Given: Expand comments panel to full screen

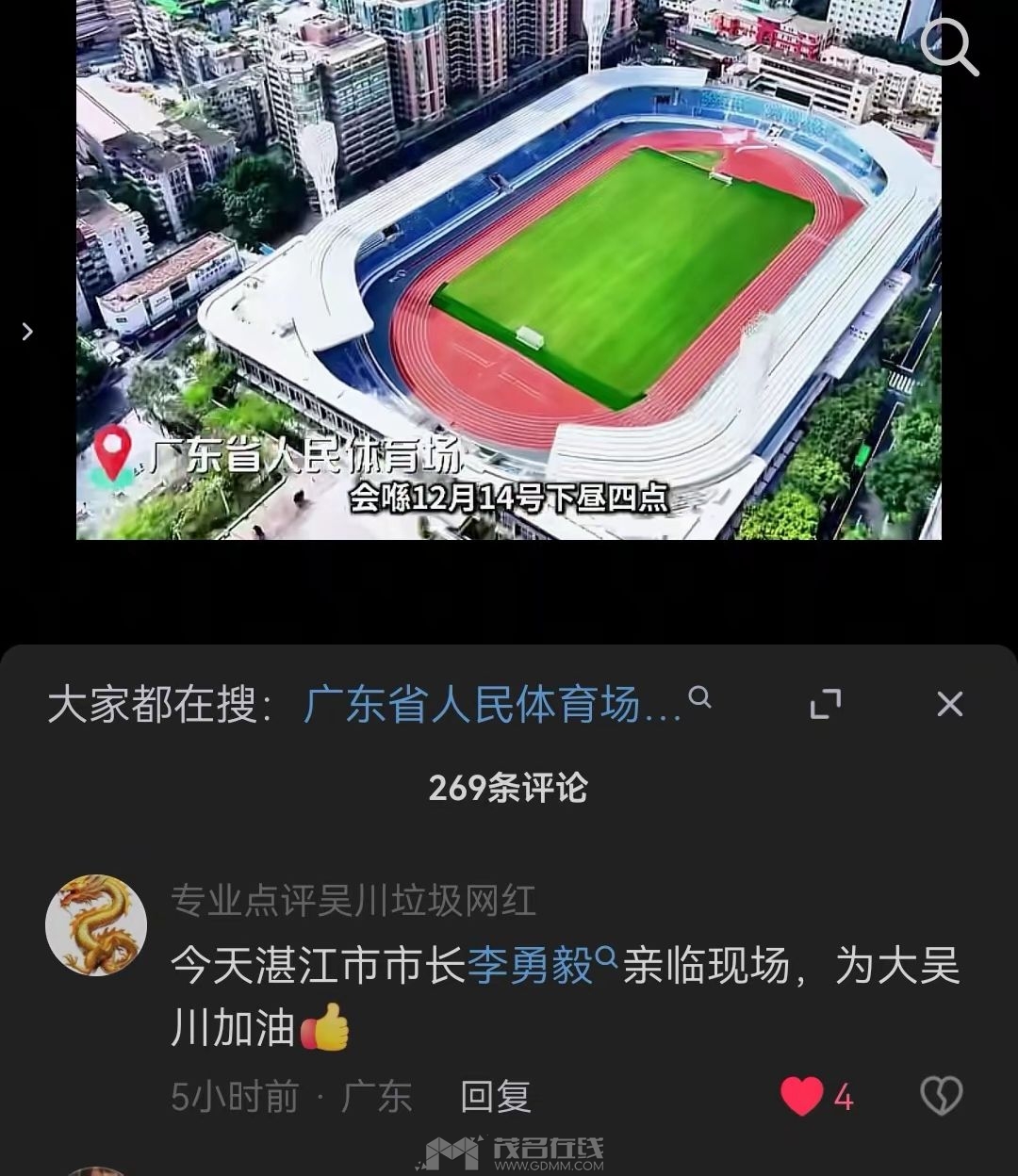Looking at the screenshot, I should pyautogui.click(x=826, y=704).
